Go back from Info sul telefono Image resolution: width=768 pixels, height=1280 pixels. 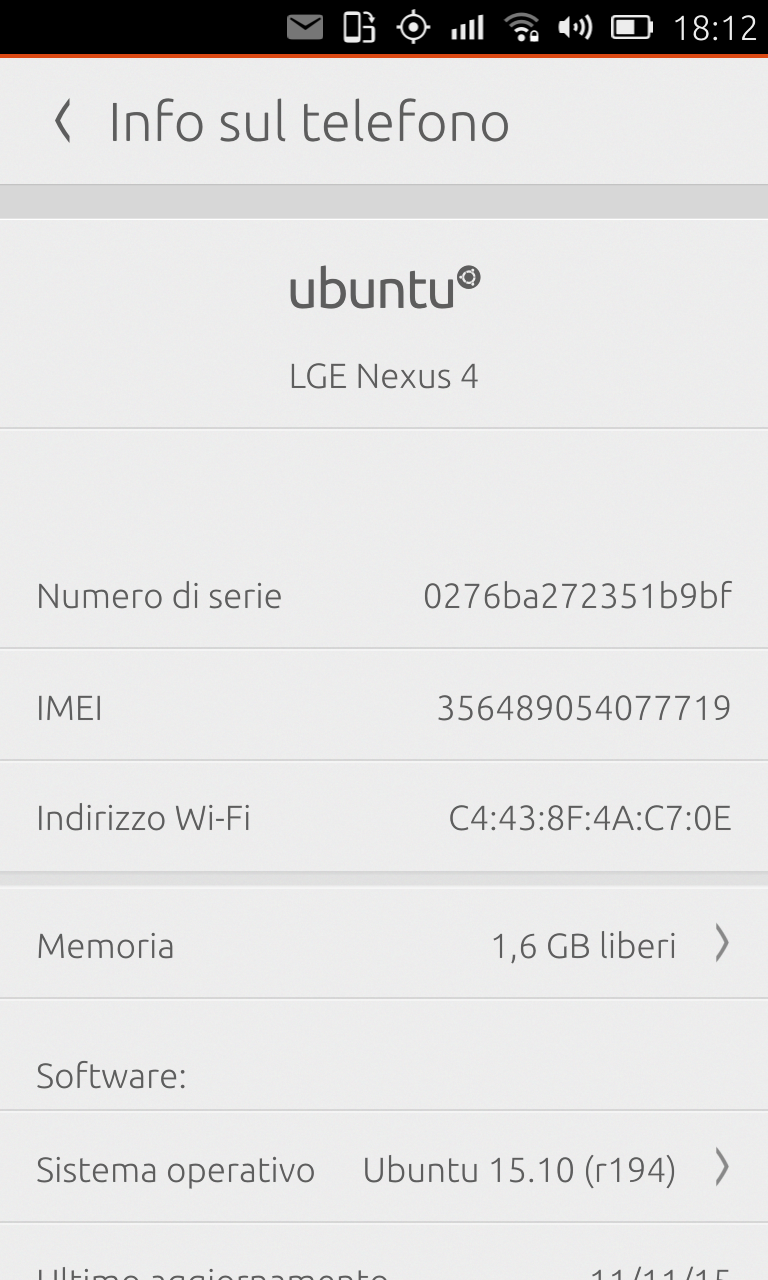point(63,122)
